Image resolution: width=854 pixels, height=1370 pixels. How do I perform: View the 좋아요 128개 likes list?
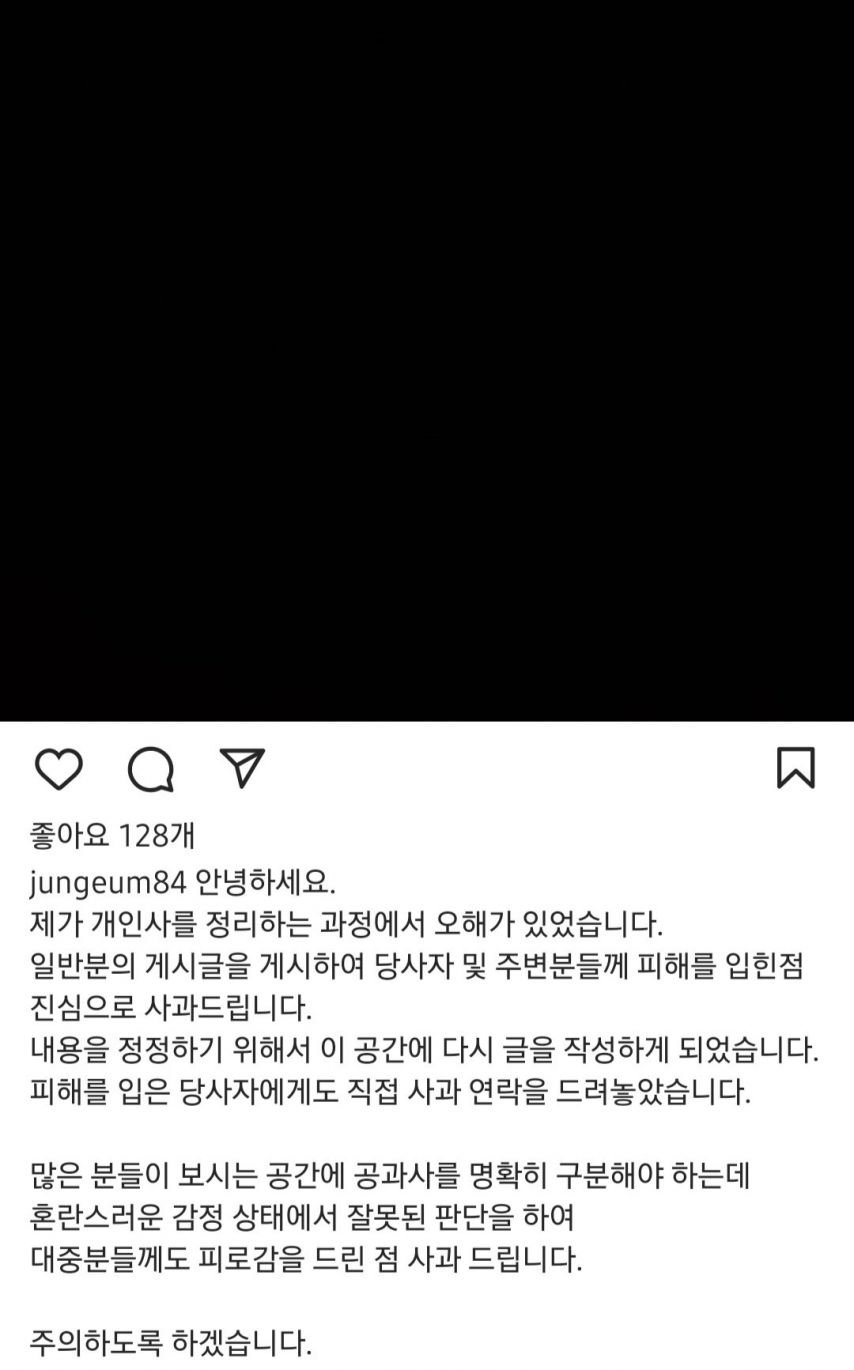pos(119,834)
